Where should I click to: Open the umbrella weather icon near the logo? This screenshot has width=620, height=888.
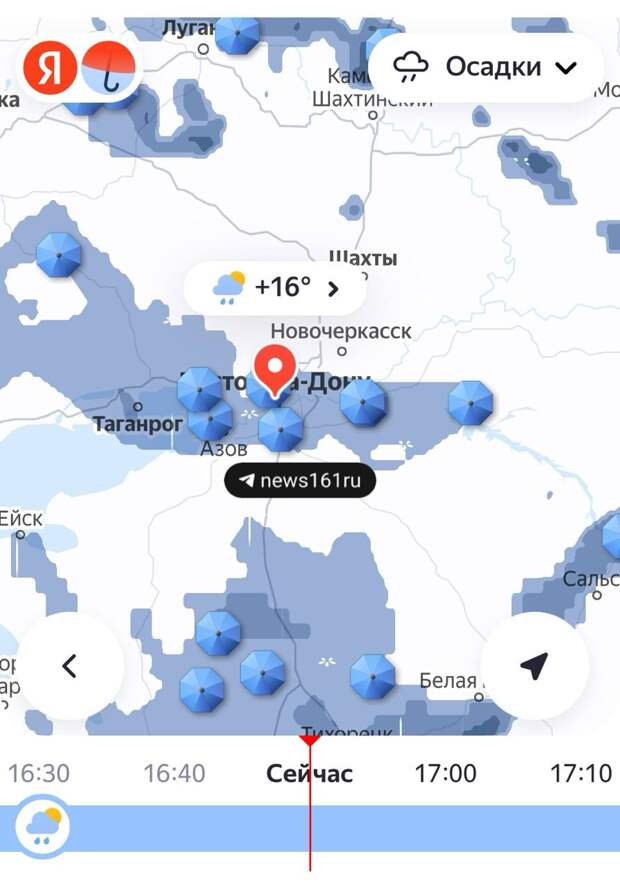tap(108, 68)
